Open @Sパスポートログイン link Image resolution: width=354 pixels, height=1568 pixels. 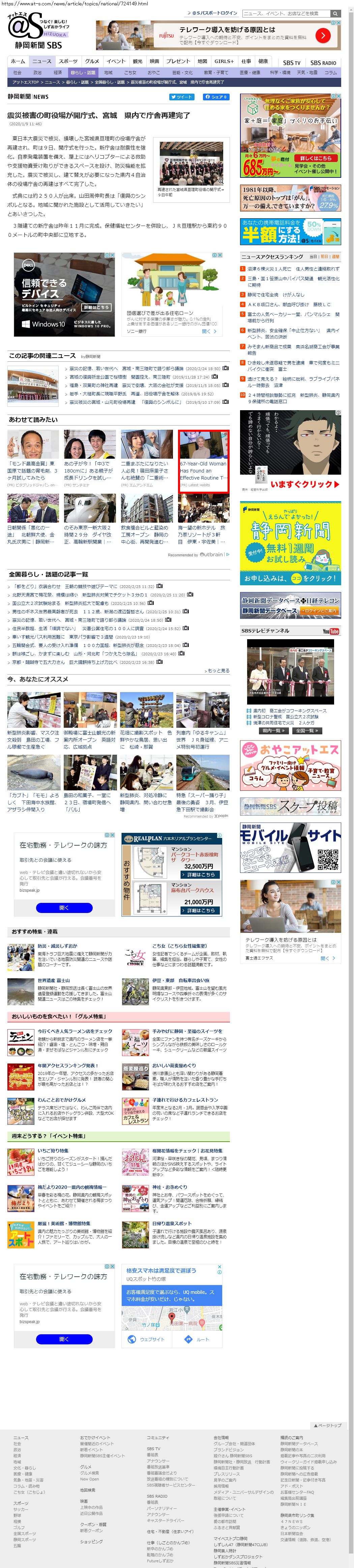214,13
